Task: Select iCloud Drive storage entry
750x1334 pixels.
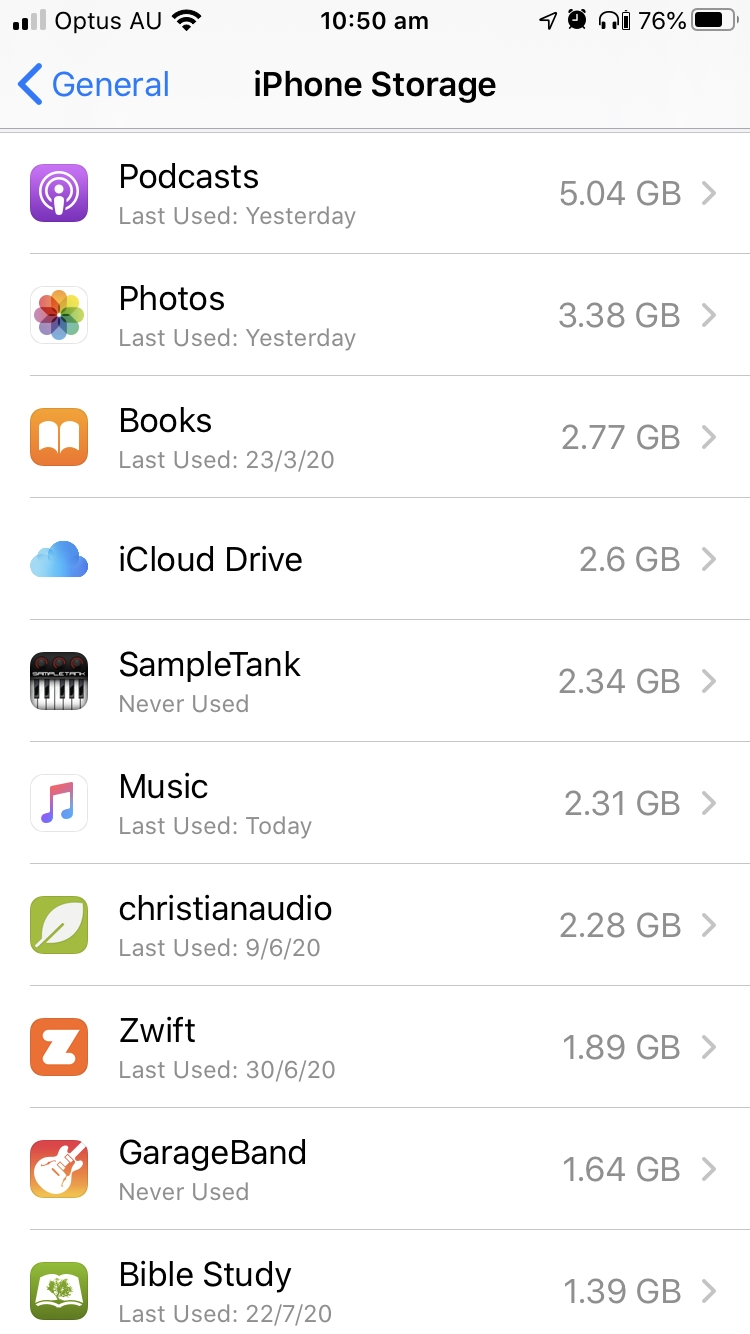Action: [375, 559]
